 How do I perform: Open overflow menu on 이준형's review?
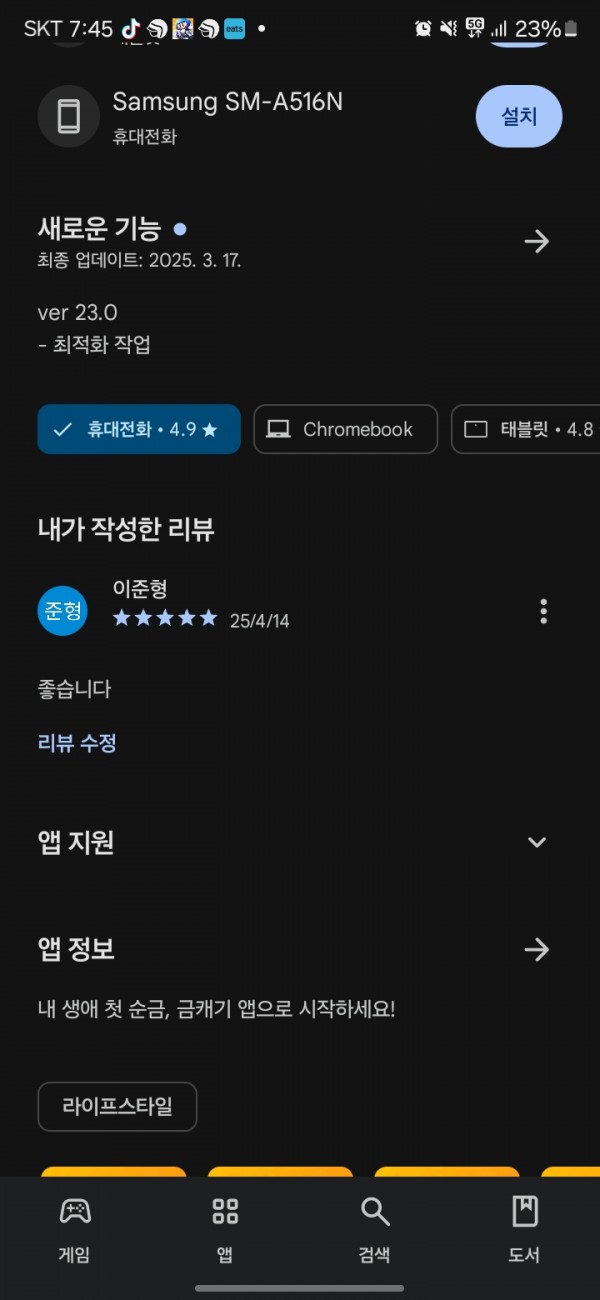click(x=543, y=611)
